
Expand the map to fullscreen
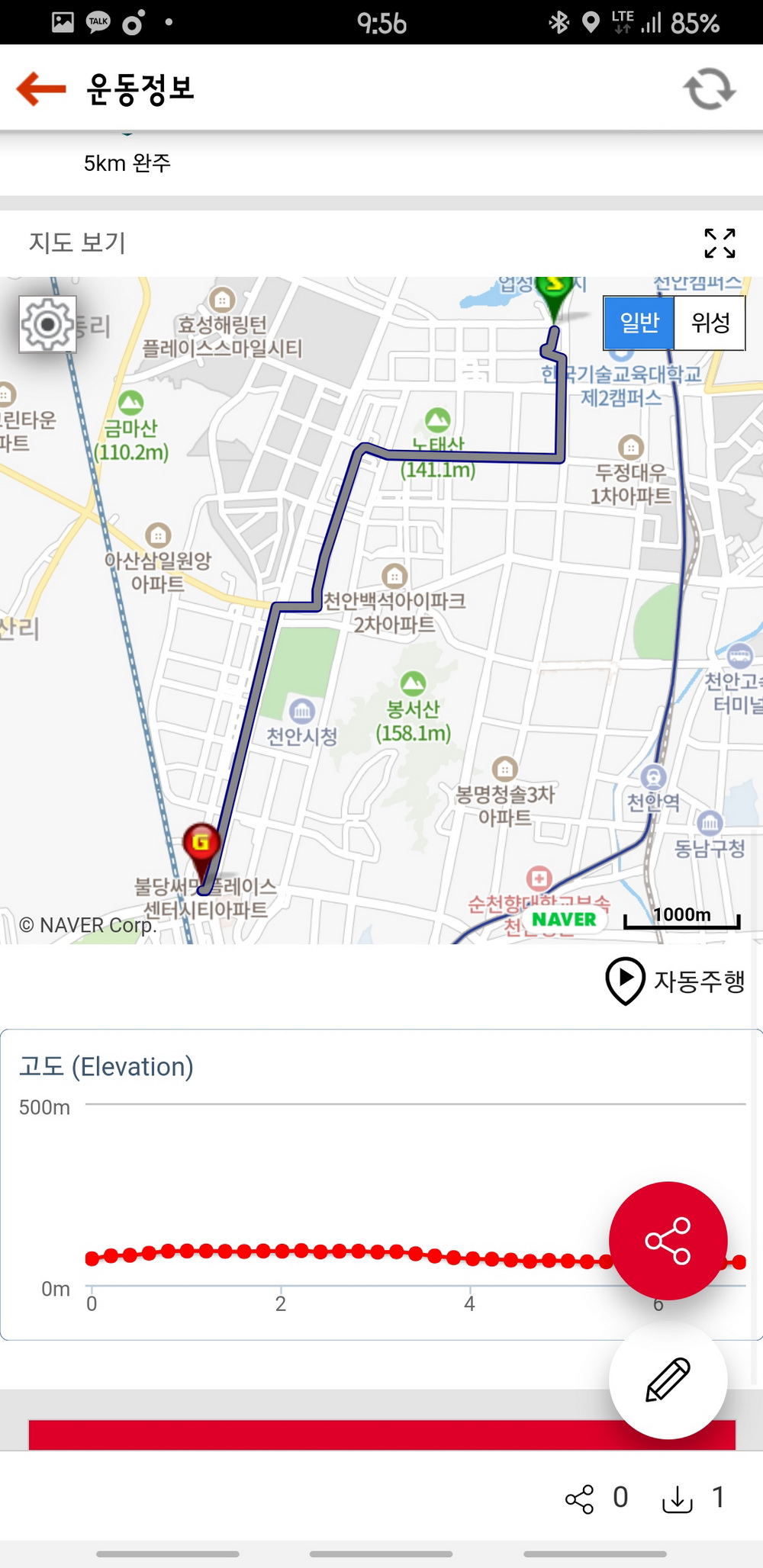pyautogui.click(x=720, y=243)
